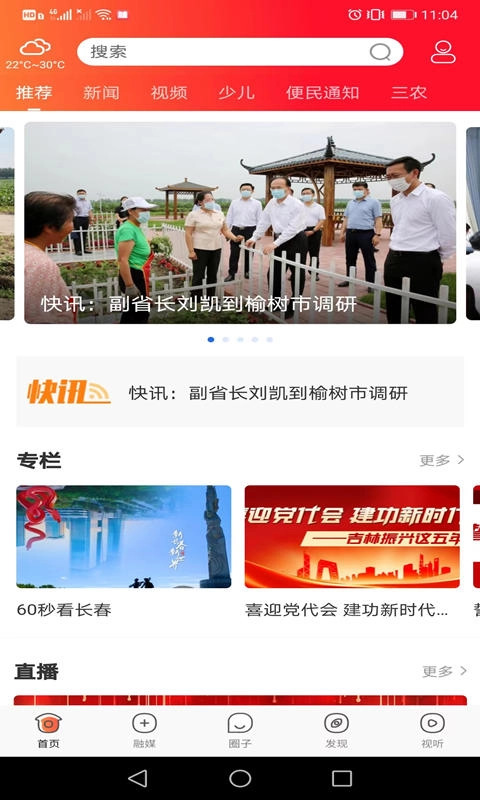Image resolution: width=480 pixels, height=800 pixels.
Task: Switch to the 视听 bottom tab
Action: (x=432, y=731)
